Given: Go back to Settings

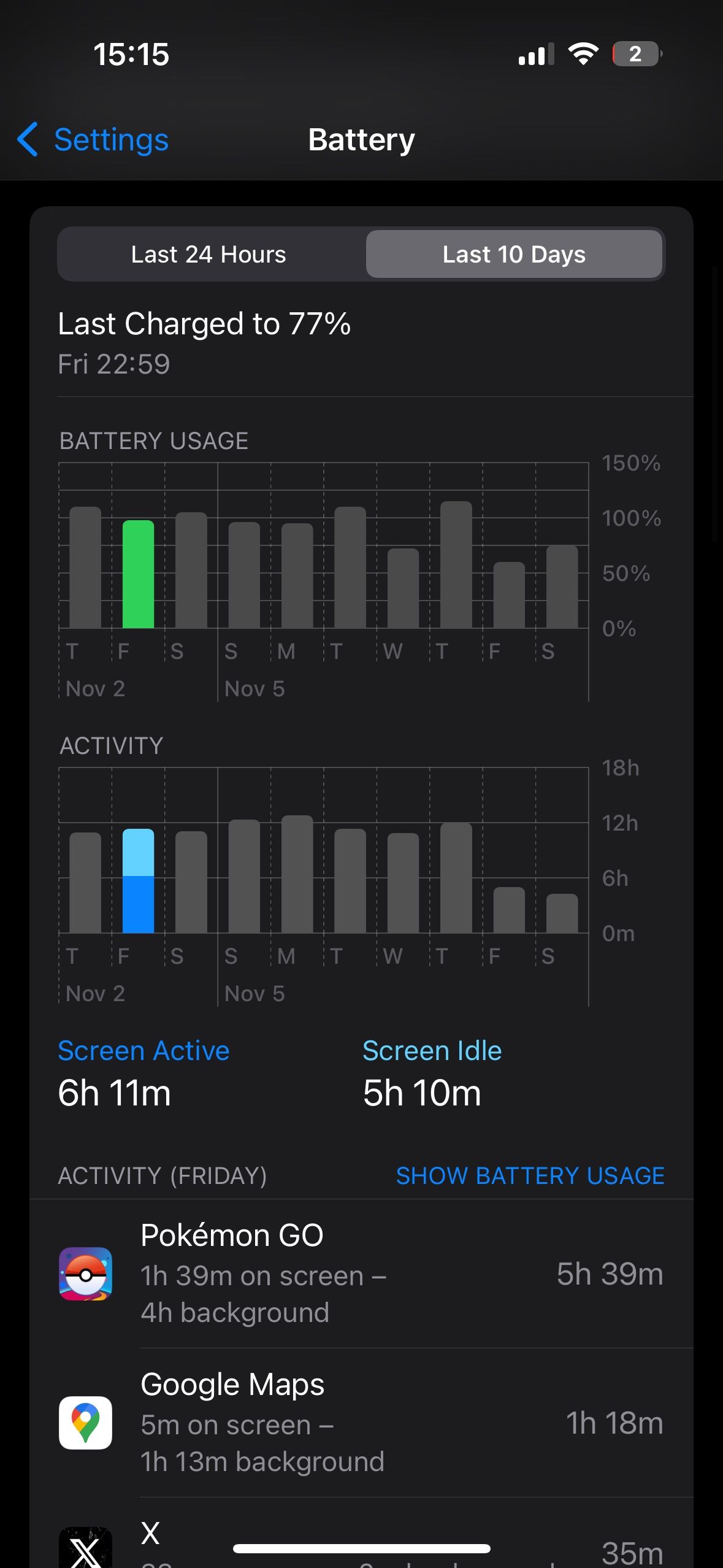Looking at the screenshot, I should click(x=93, y=139).
